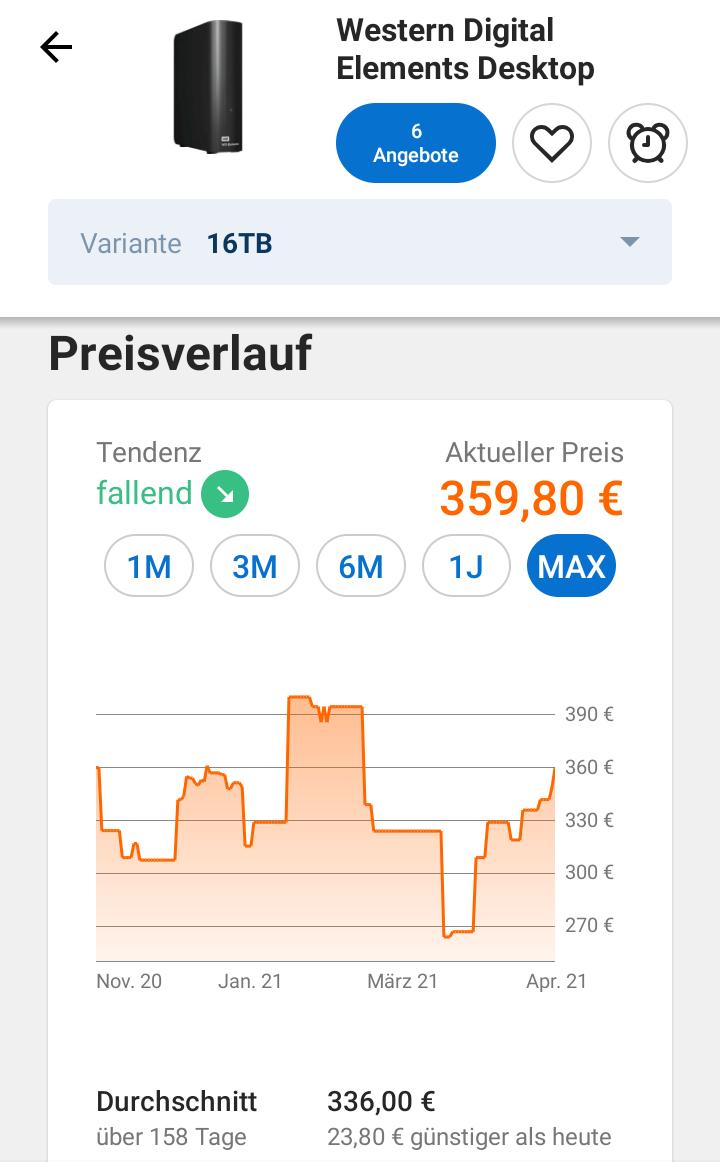The width and height of the screenshot is (720, 1162).
Task: Show 6M price history
Action: point(361,567)
